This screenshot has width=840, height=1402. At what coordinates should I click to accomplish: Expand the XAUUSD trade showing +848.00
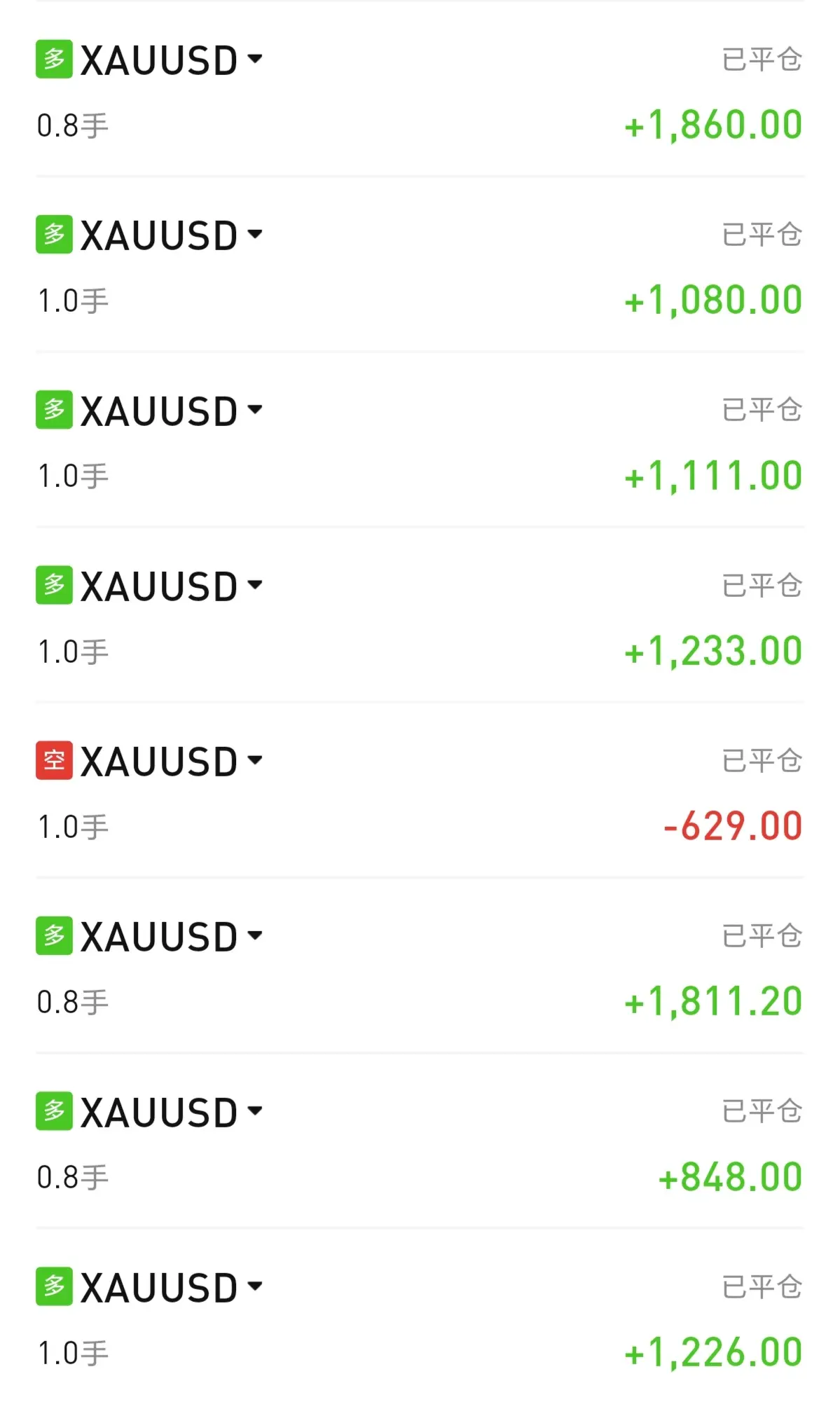tap(255, 1111)
